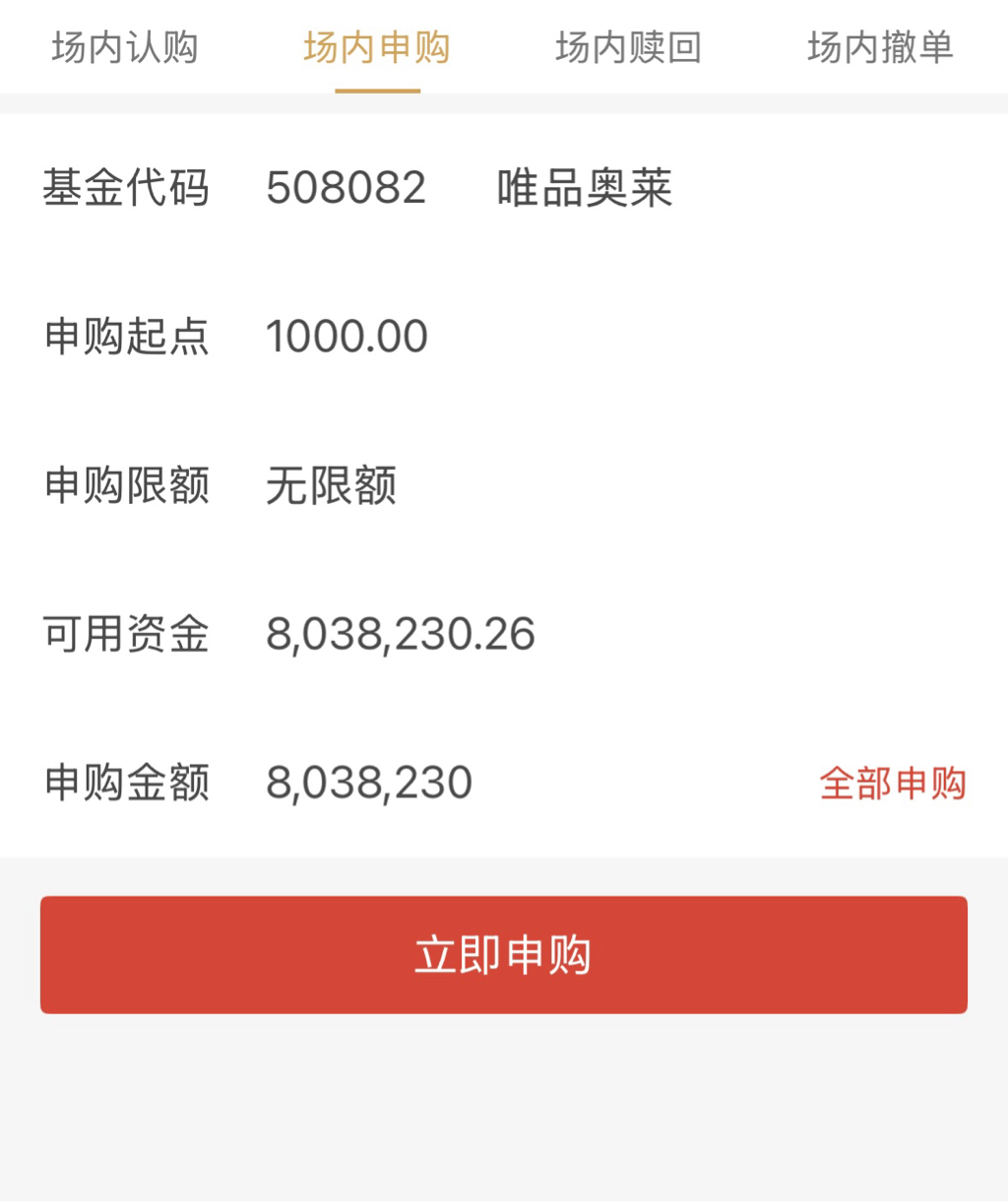Tap 全部申购 to use all funds
Image resolution: width=1008 pixels, height=1202 pixels.
892,784
